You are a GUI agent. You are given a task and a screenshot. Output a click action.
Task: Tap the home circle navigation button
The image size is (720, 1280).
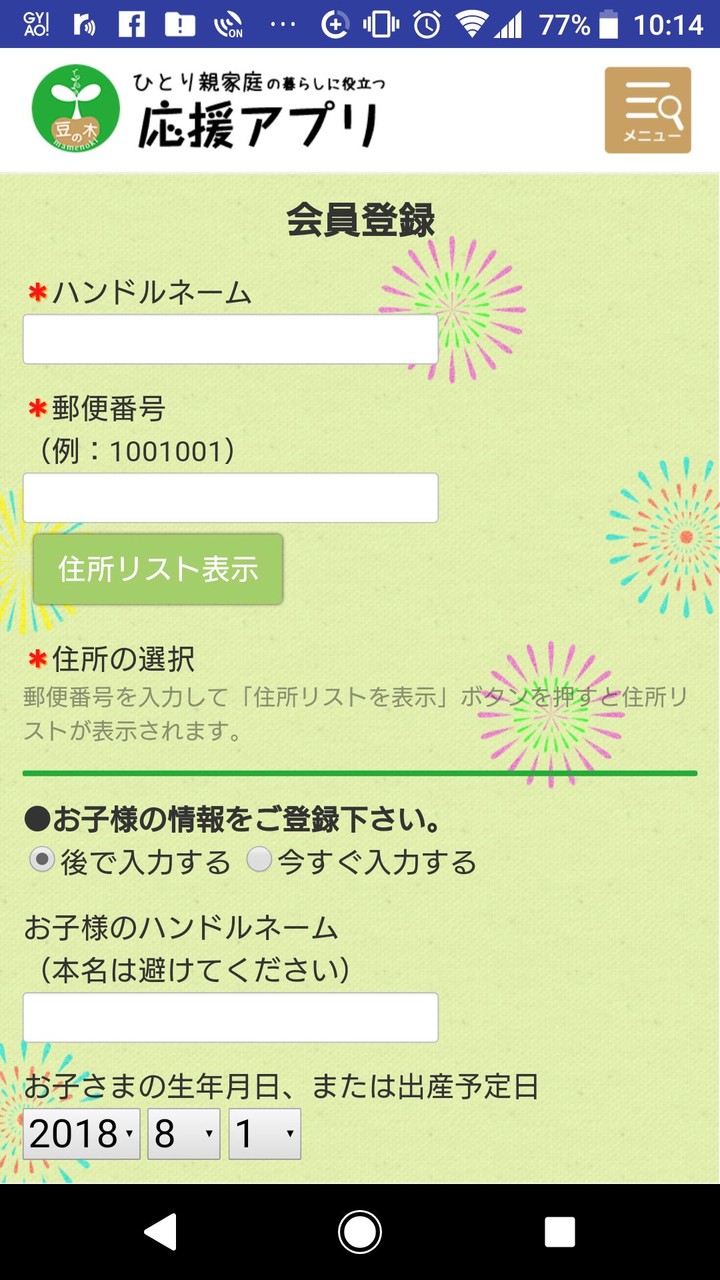coord(360,1232)
